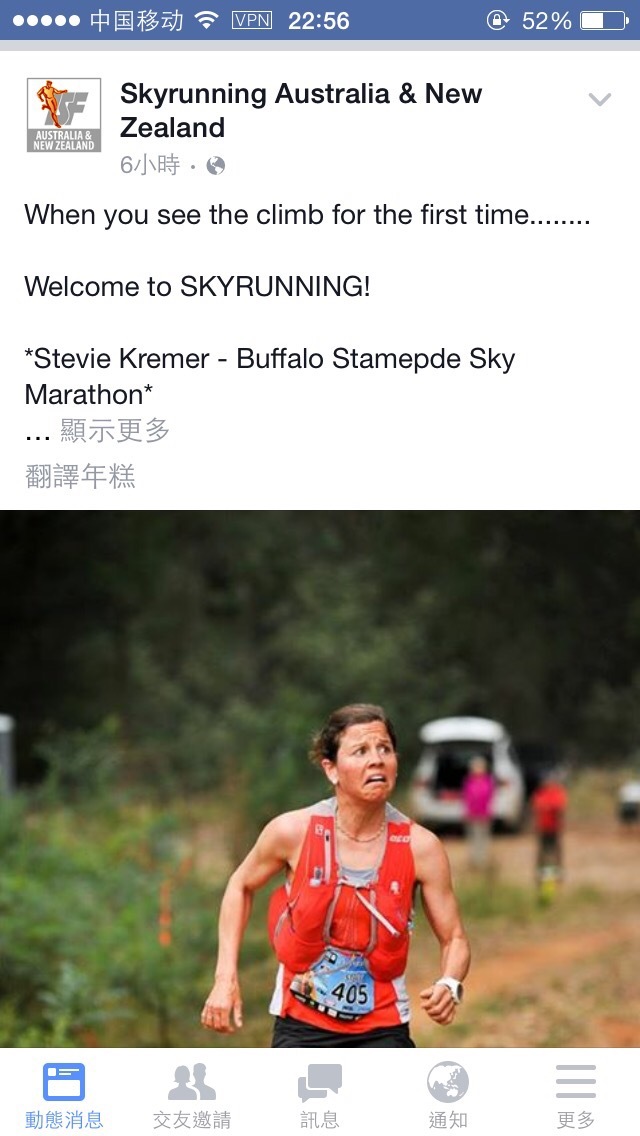
Task: Go to the 訊息 messages tab
Action: [320, 1094]
